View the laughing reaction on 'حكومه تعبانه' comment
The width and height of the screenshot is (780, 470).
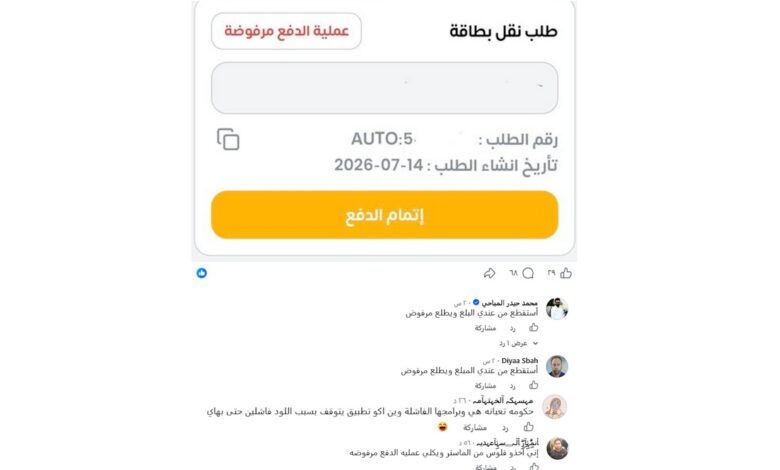442,427
